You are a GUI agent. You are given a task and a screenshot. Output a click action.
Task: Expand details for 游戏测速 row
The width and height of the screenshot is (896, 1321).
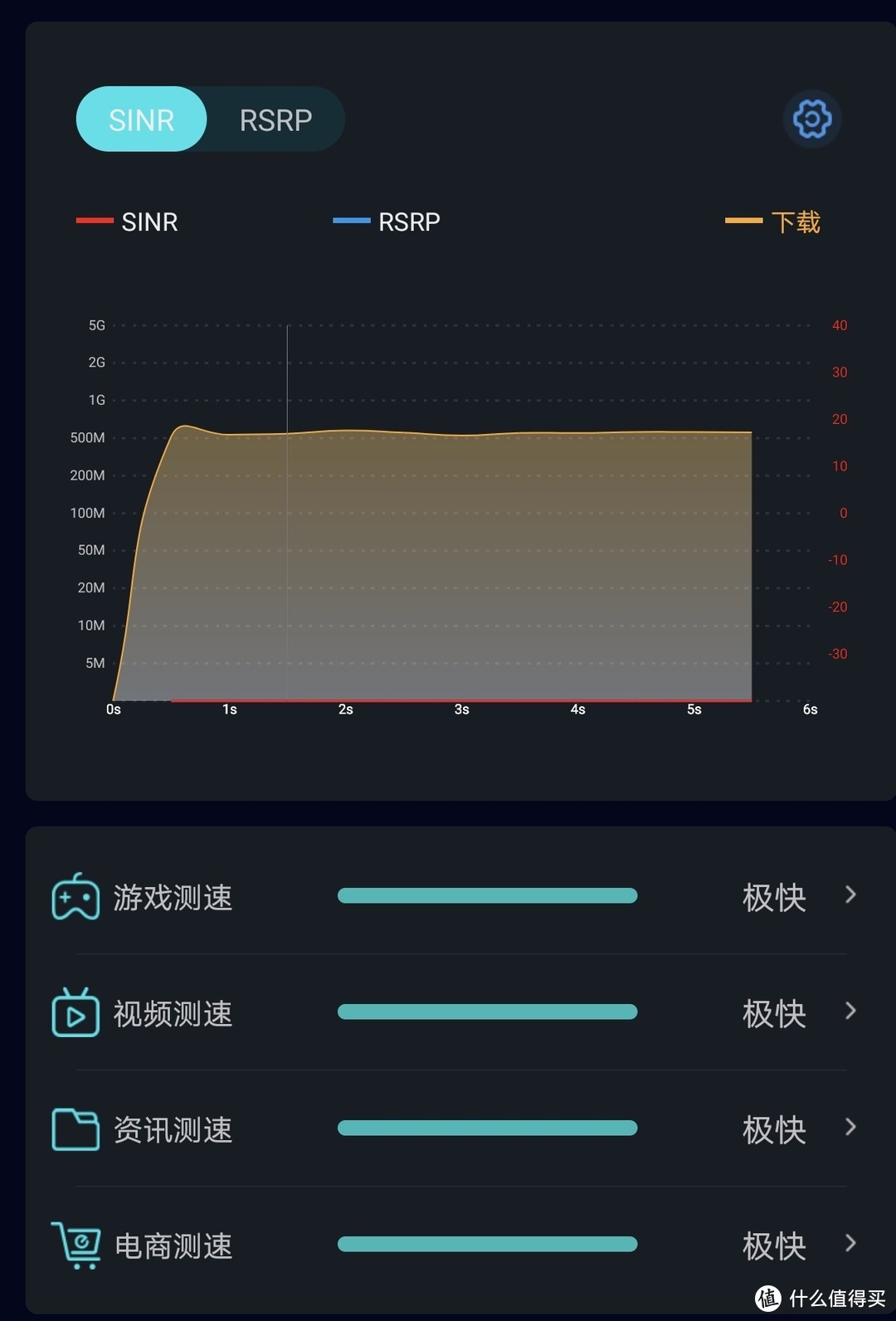tap(850, 896)
